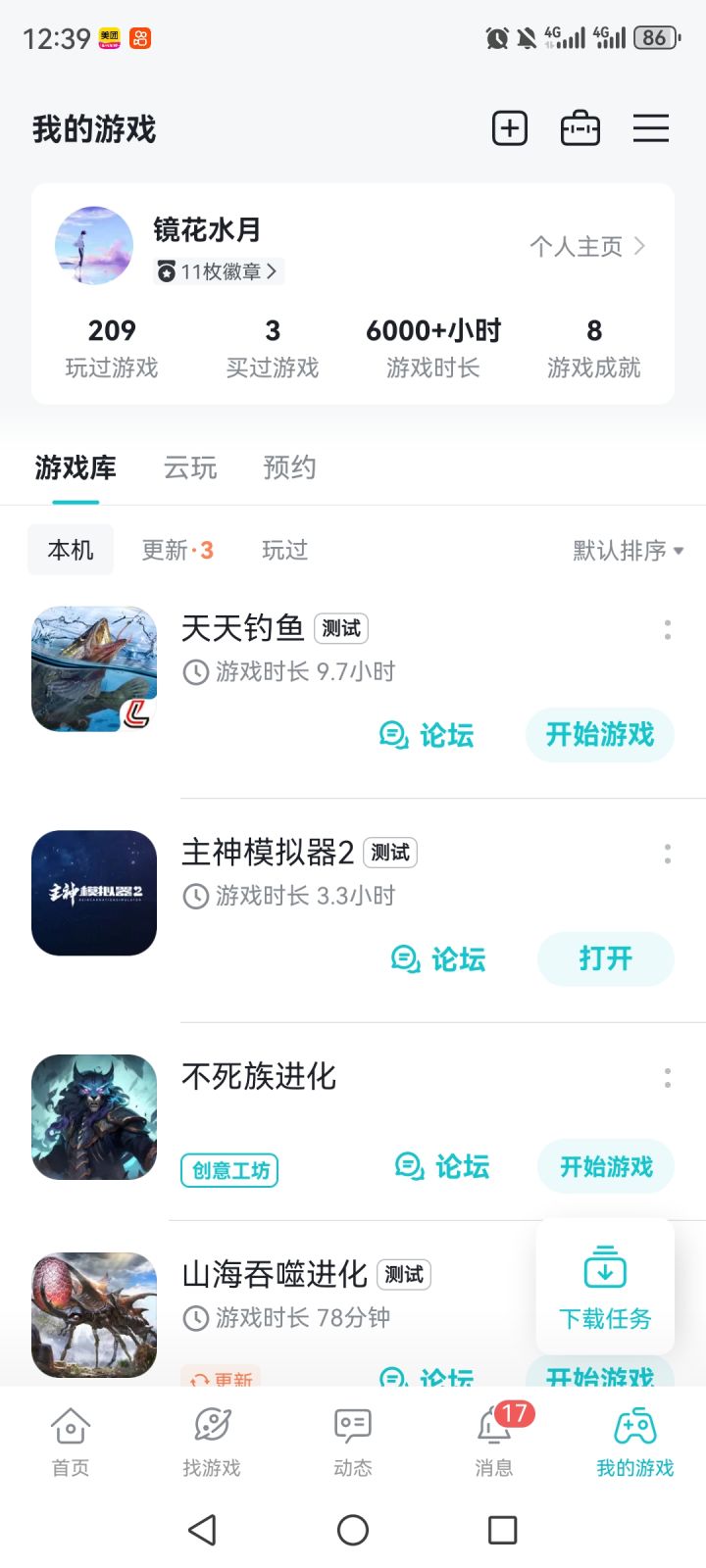Image resolution: width=706 pixels, height=1568 pixels.
Task: Go to 个人主页 profile page
Action: click(x=586, y=246)
